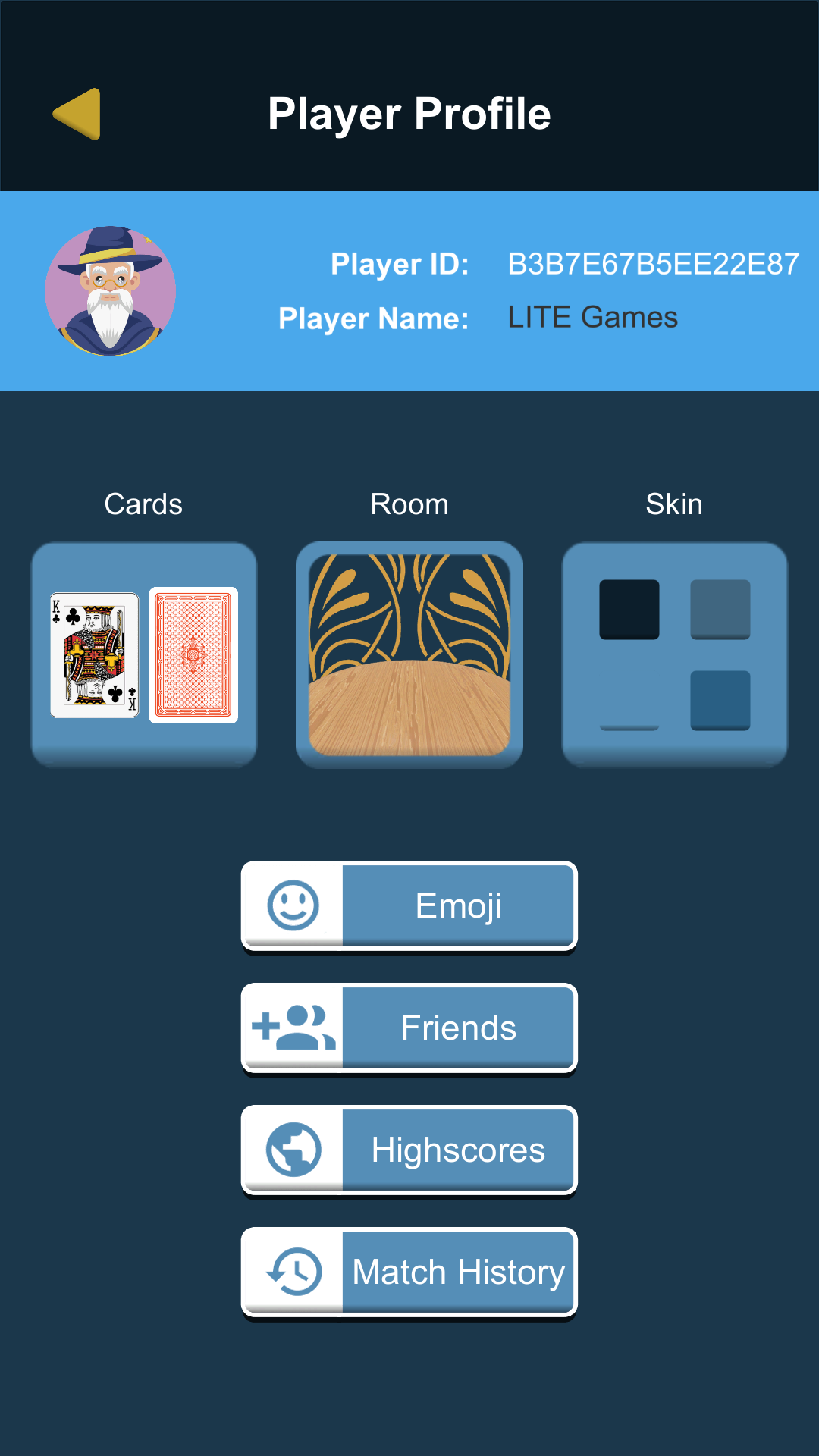View the Highscores
This screenshot has height=1456, width=819.
409,1150
